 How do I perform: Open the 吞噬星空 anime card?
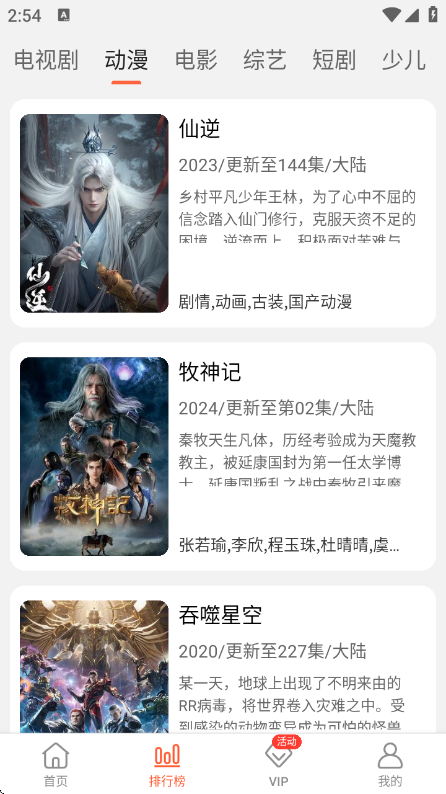pos(223,659)
